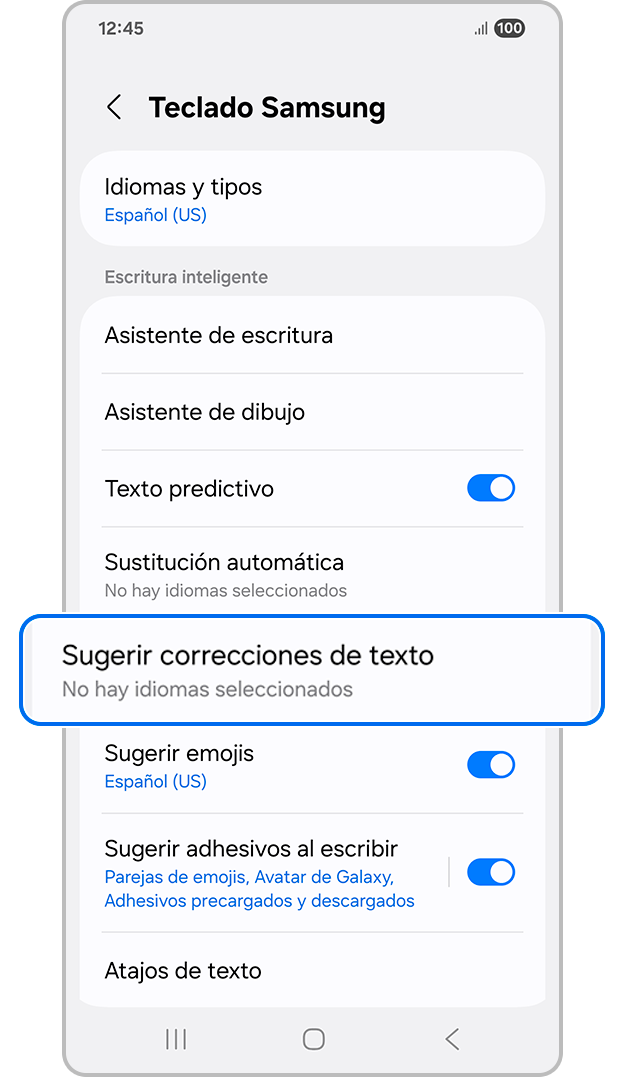
Task: Open Asistente de escritura
Action: 312,336
